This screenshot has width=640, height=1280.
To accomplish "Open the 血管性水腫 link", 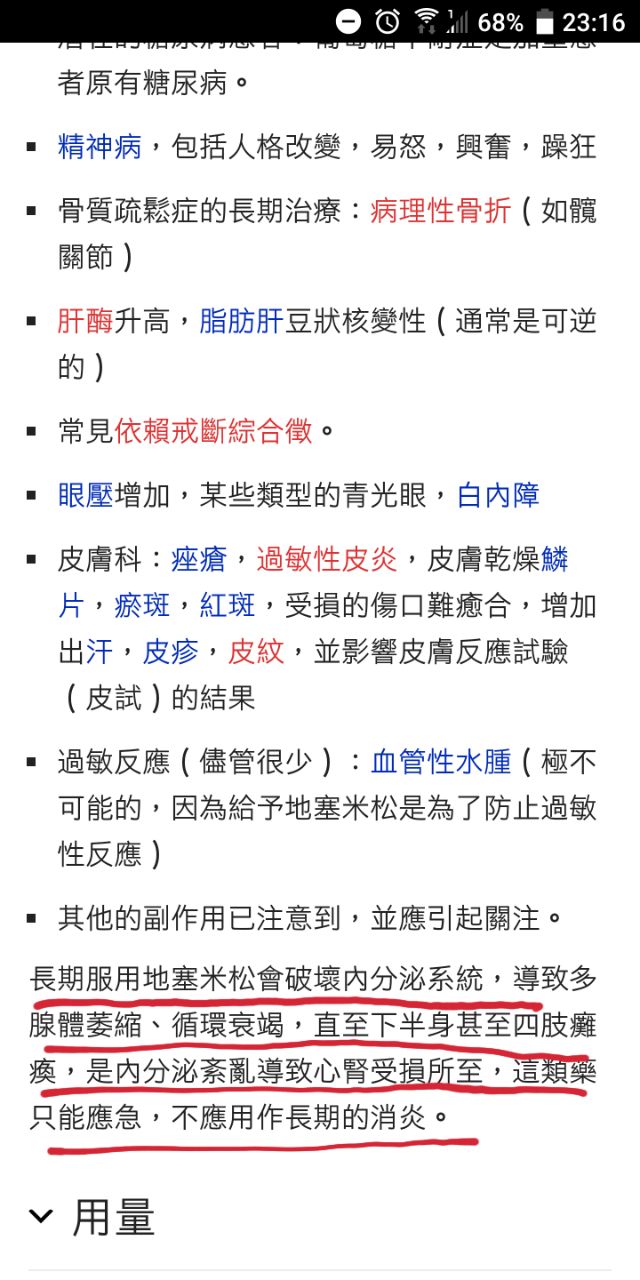I will pos(441,762).
